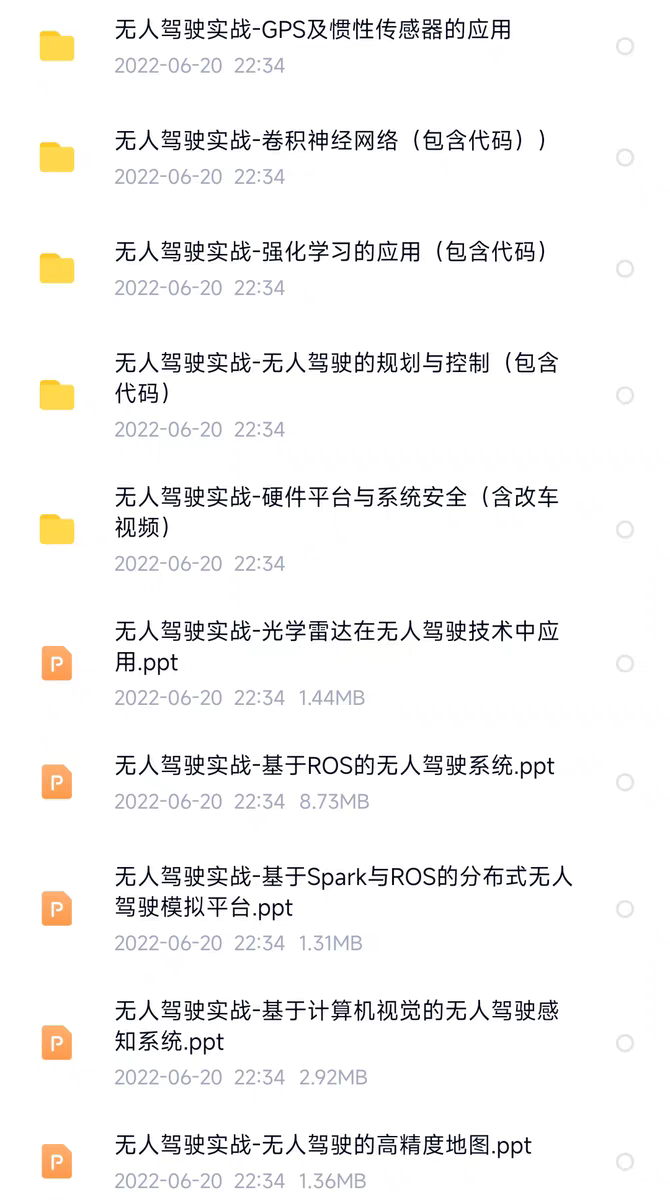Open the 硬件平台与系统安全 folder
This screenshot has height=1200, width=670.
pyautogui.click(x=336, y=511)
